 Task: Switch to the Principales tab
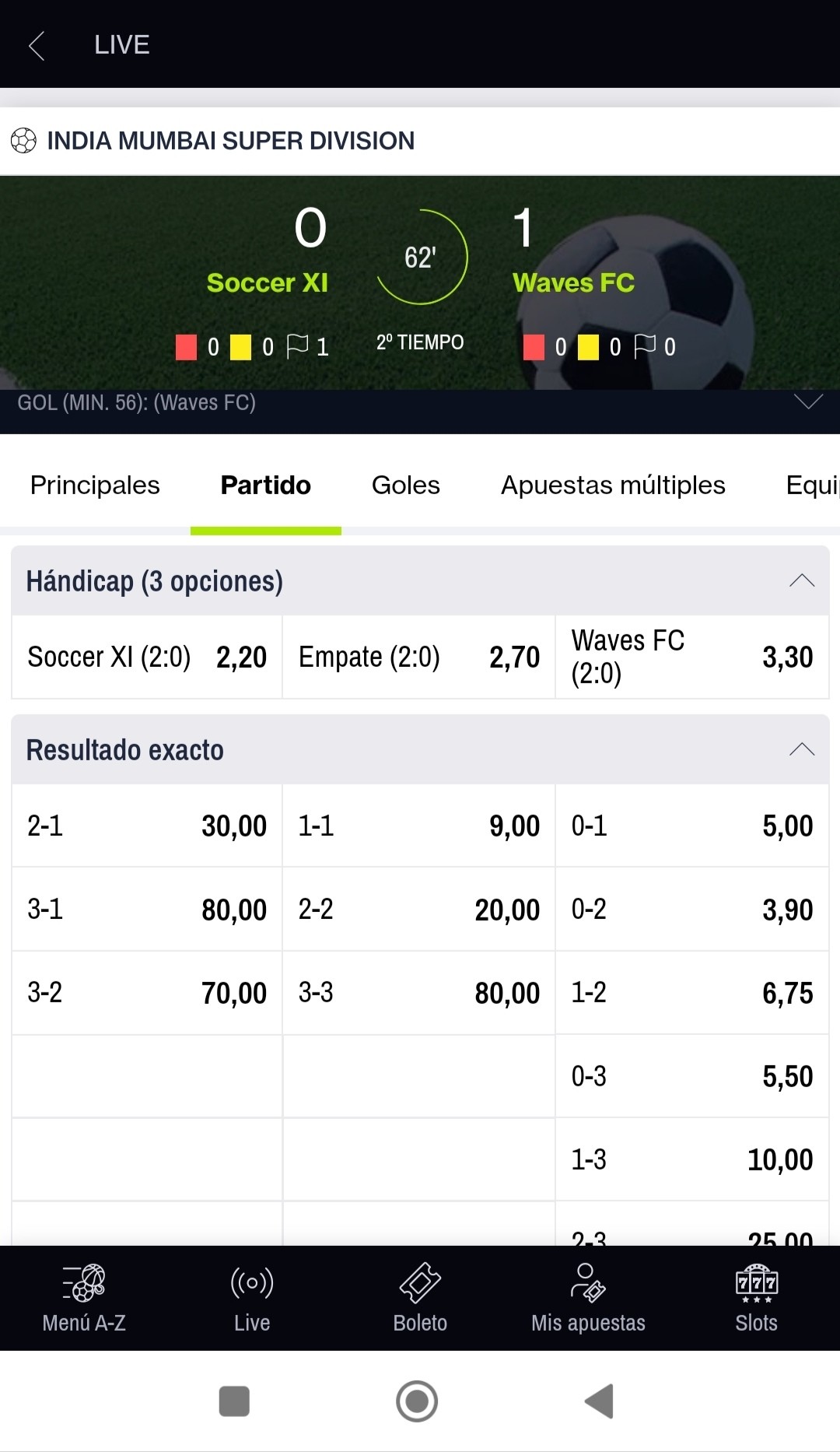click(95, 485)
